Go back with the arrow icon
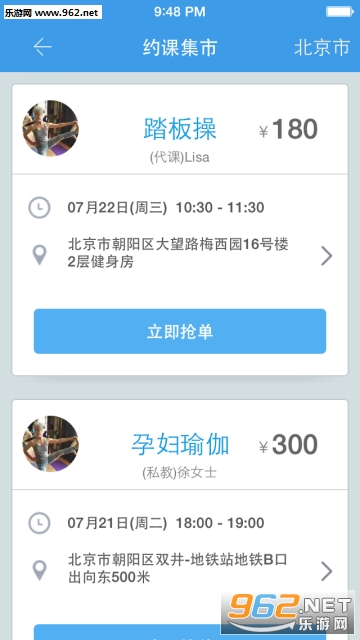 click(42, 47)
